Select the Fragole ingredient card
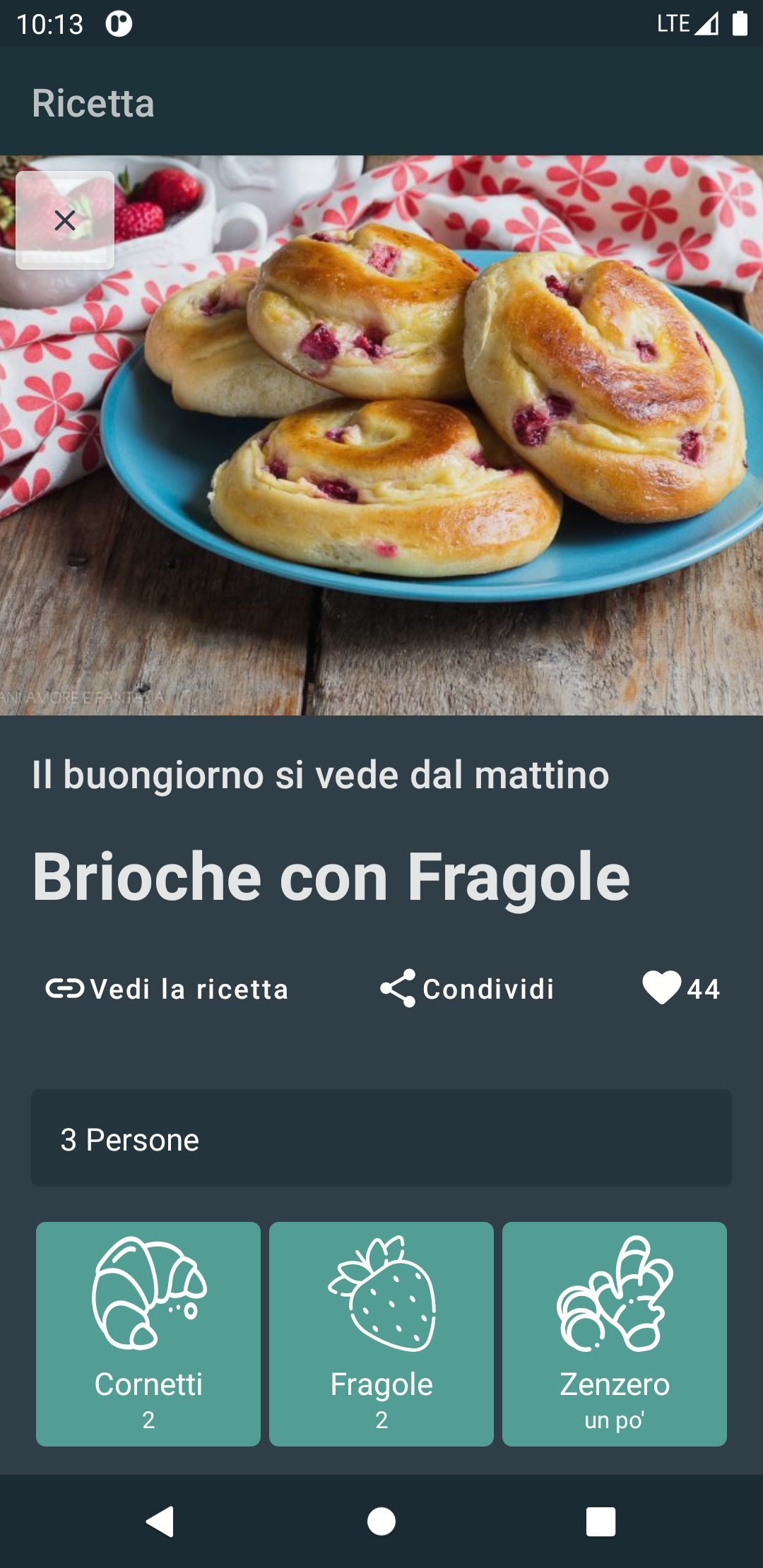763x1568 pixels. point(381,1334)
